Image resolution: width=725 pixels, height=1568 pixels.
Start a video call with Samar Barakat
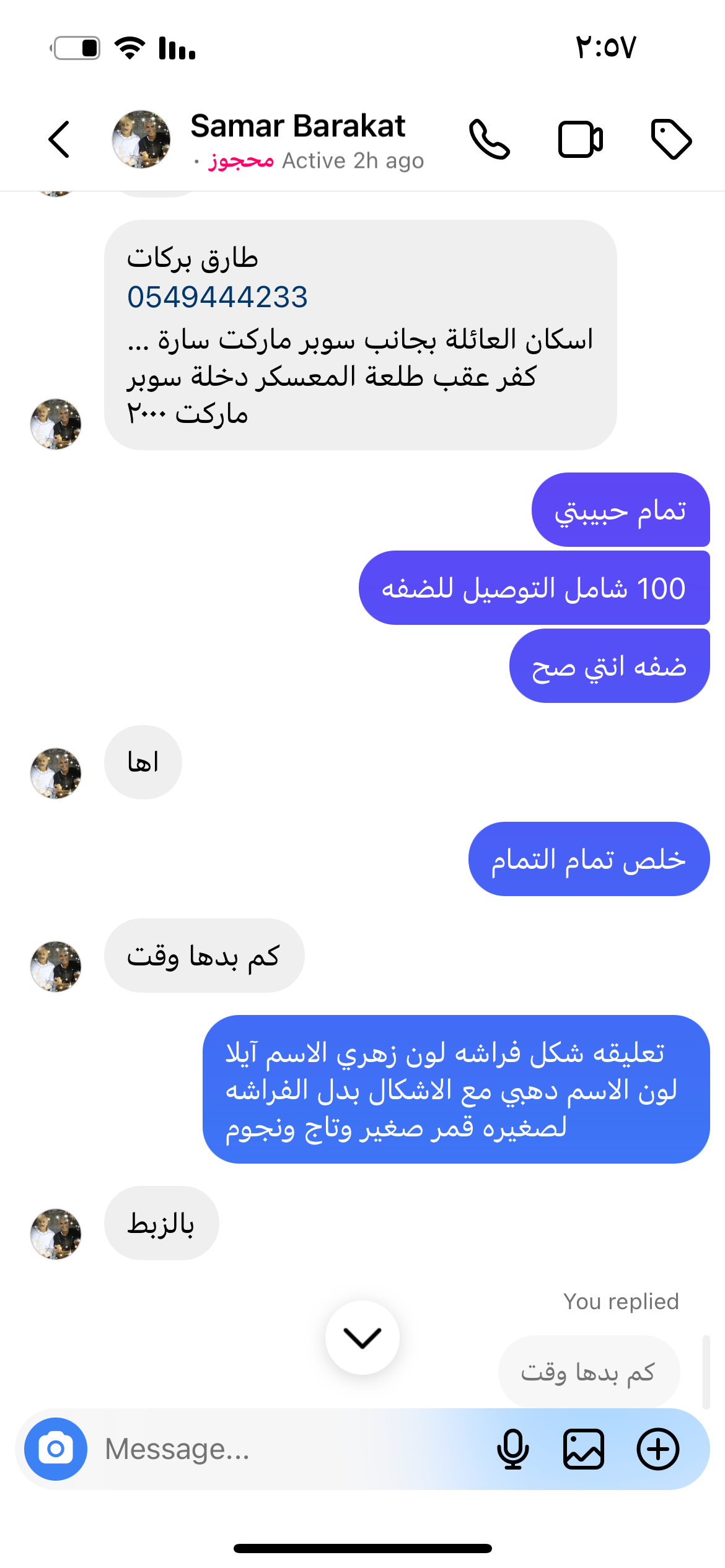pyautogui.click(x=580, y=139)
